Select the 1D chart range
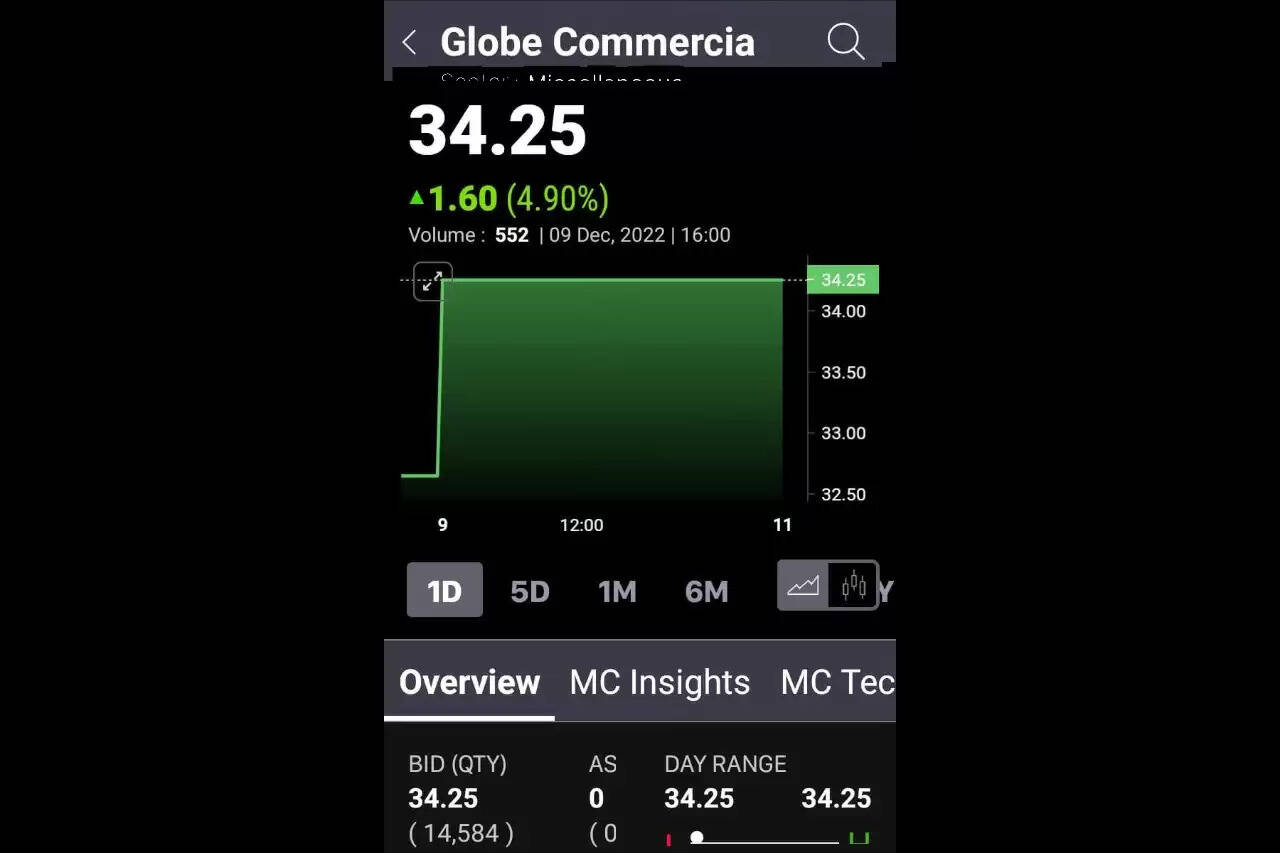This screenshot has height=853, width=1280. pyautogui.click(x=444, y=591)
